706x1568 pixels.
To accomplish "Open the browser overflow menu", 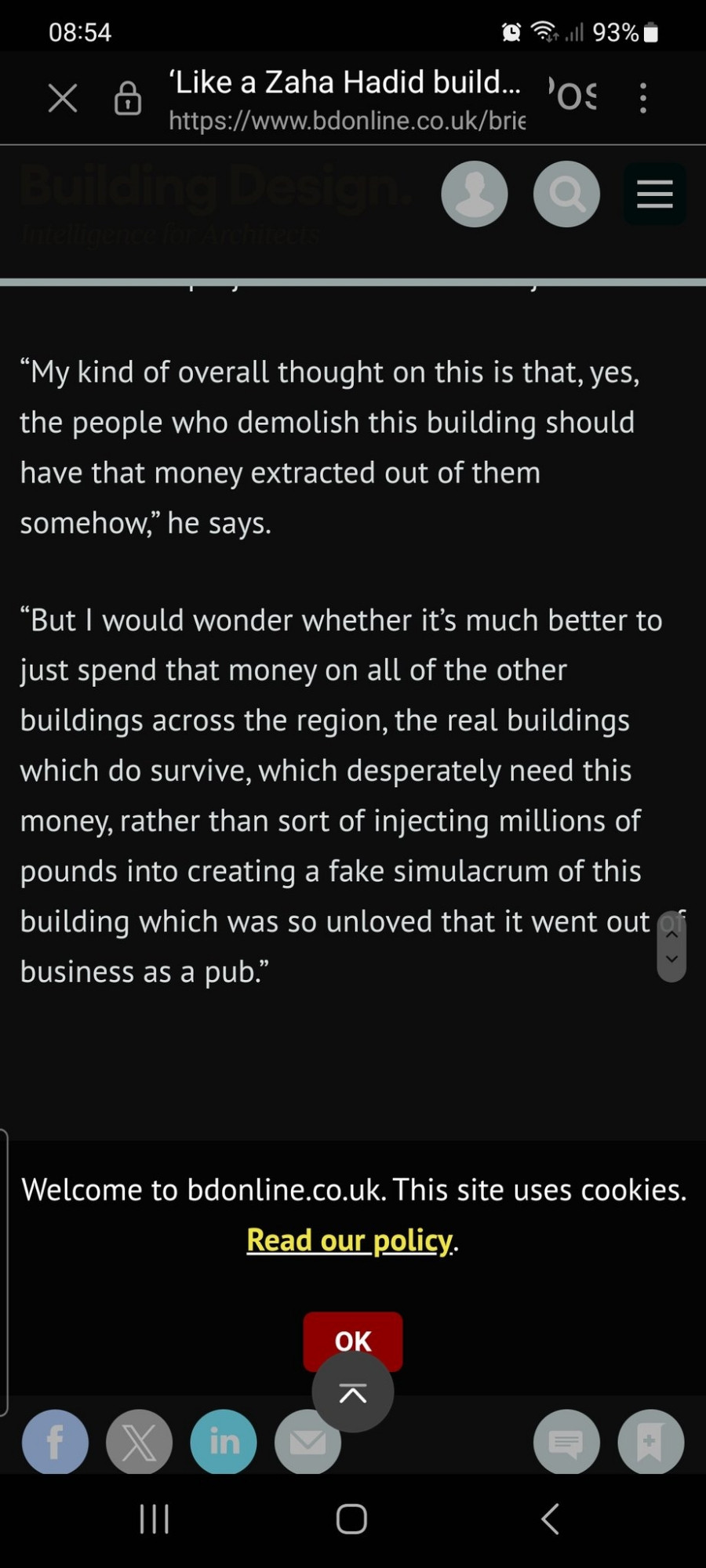I will point(643,98).
